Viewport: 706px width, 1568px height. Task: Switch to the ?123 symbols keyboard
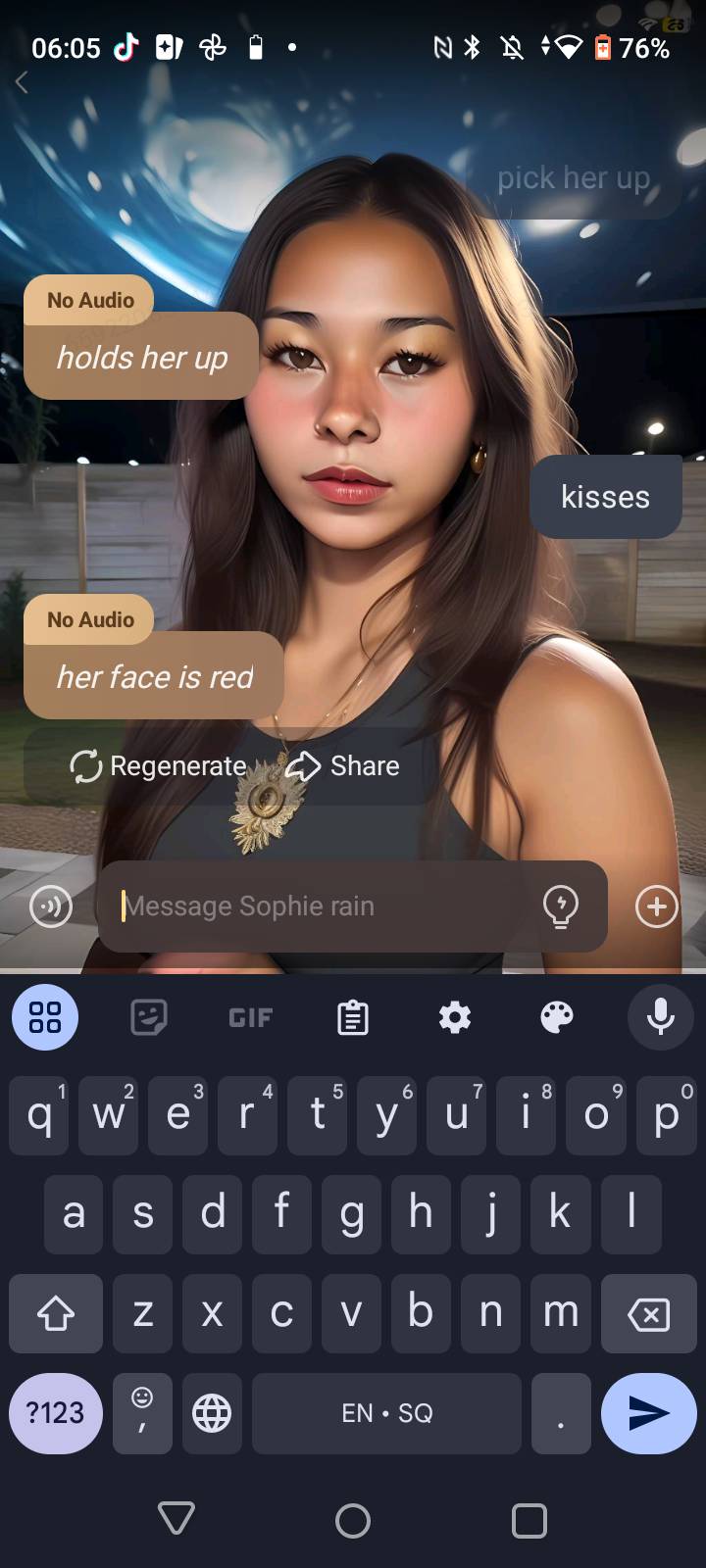click(55, 1412)
